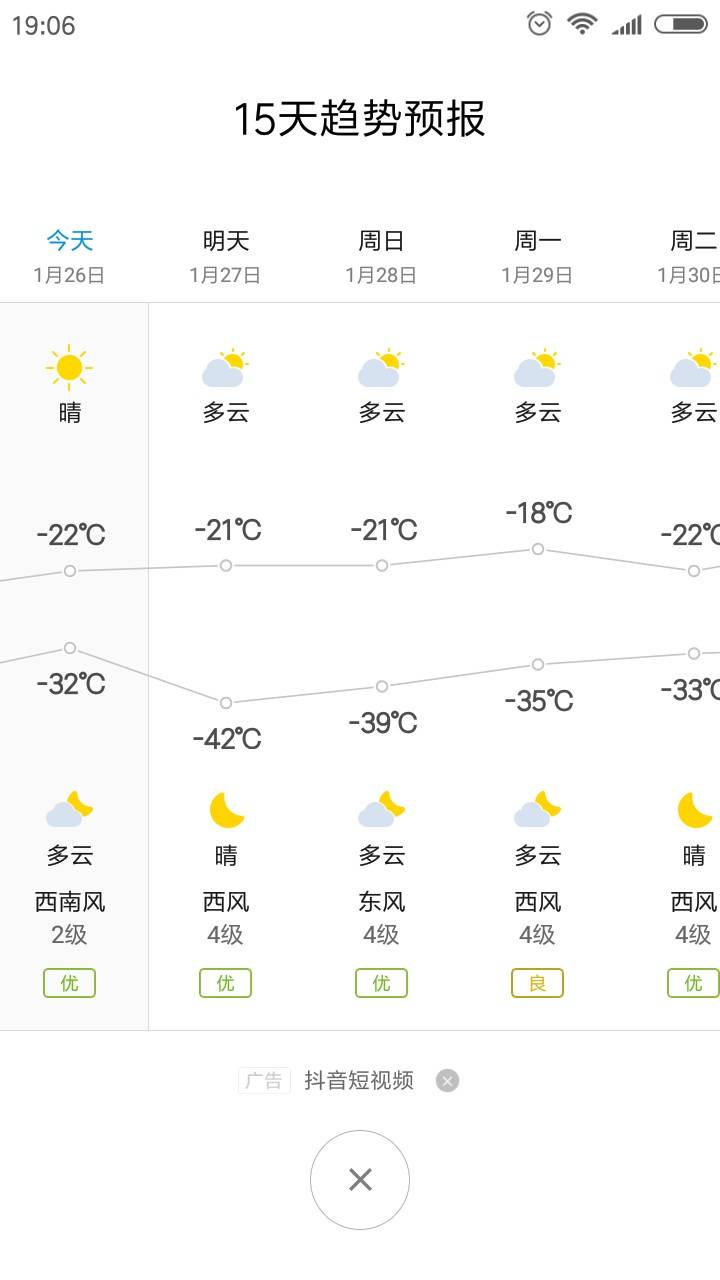The width and height of the screenshot is (720, 1280).
Task: Open the 抖音短视频 ad link
Action: [358, 1081]
